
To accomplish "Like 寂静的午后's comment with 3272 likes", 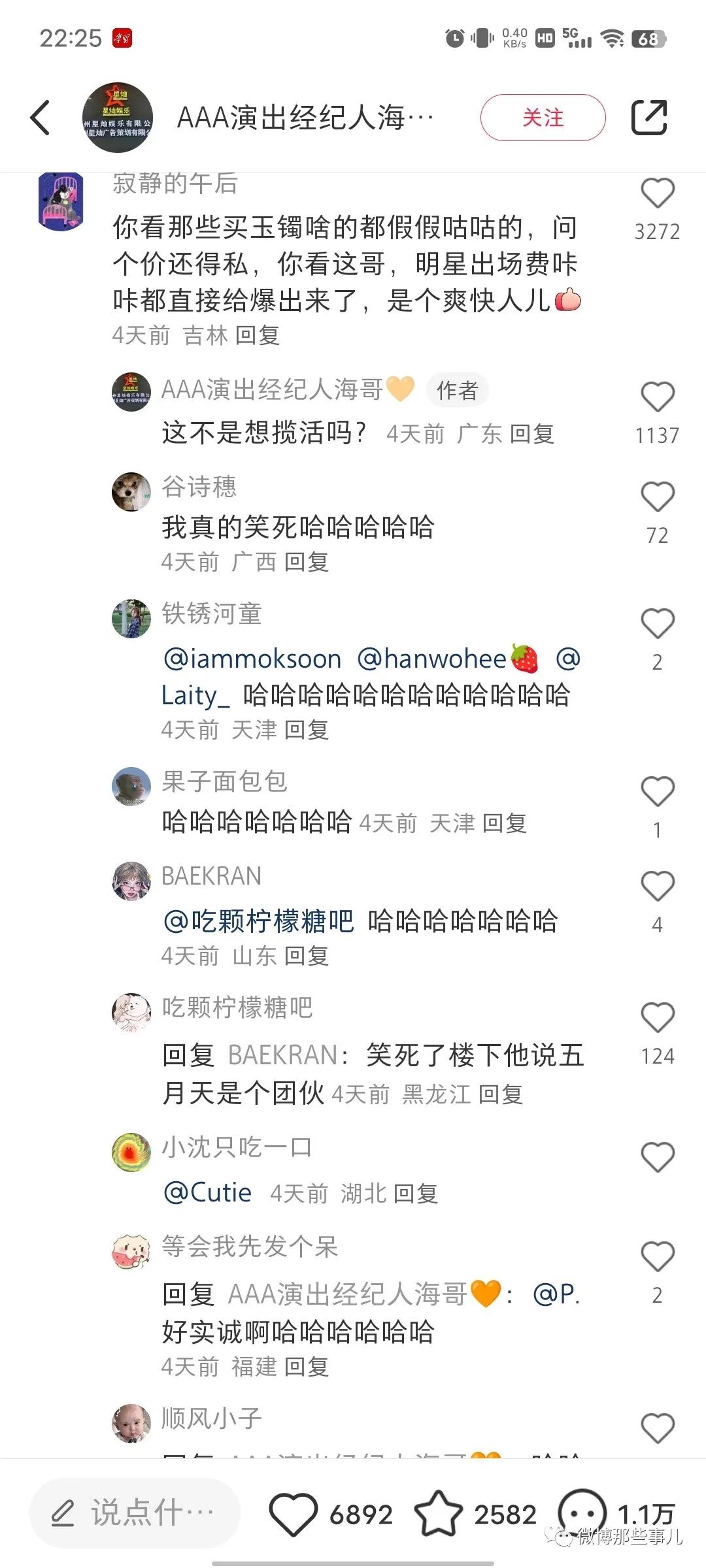I will 657,194.
